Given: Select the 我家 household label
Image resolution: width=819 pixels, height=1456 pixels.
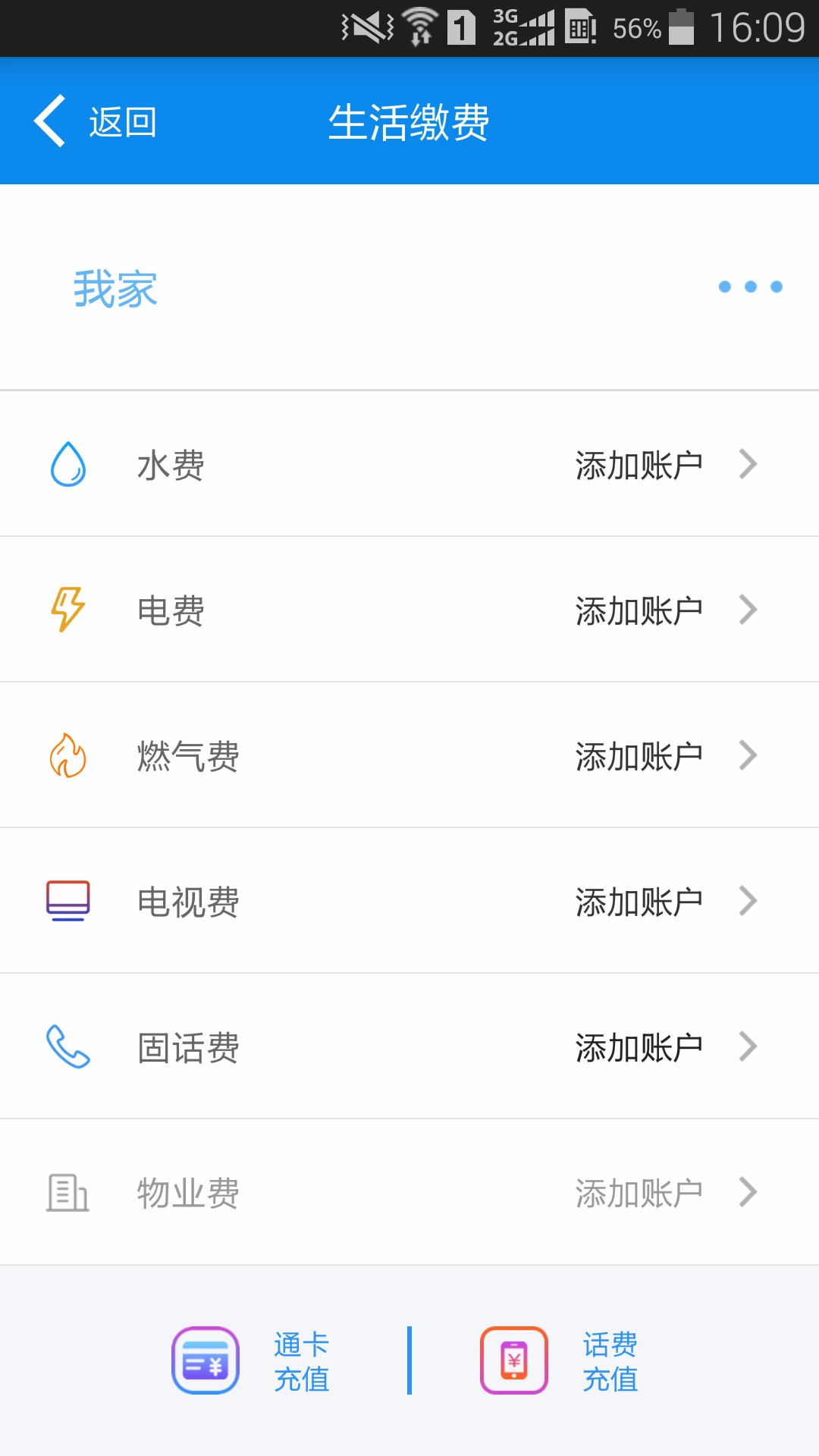Looking at the screenshot, I should (x=115, y=290).
